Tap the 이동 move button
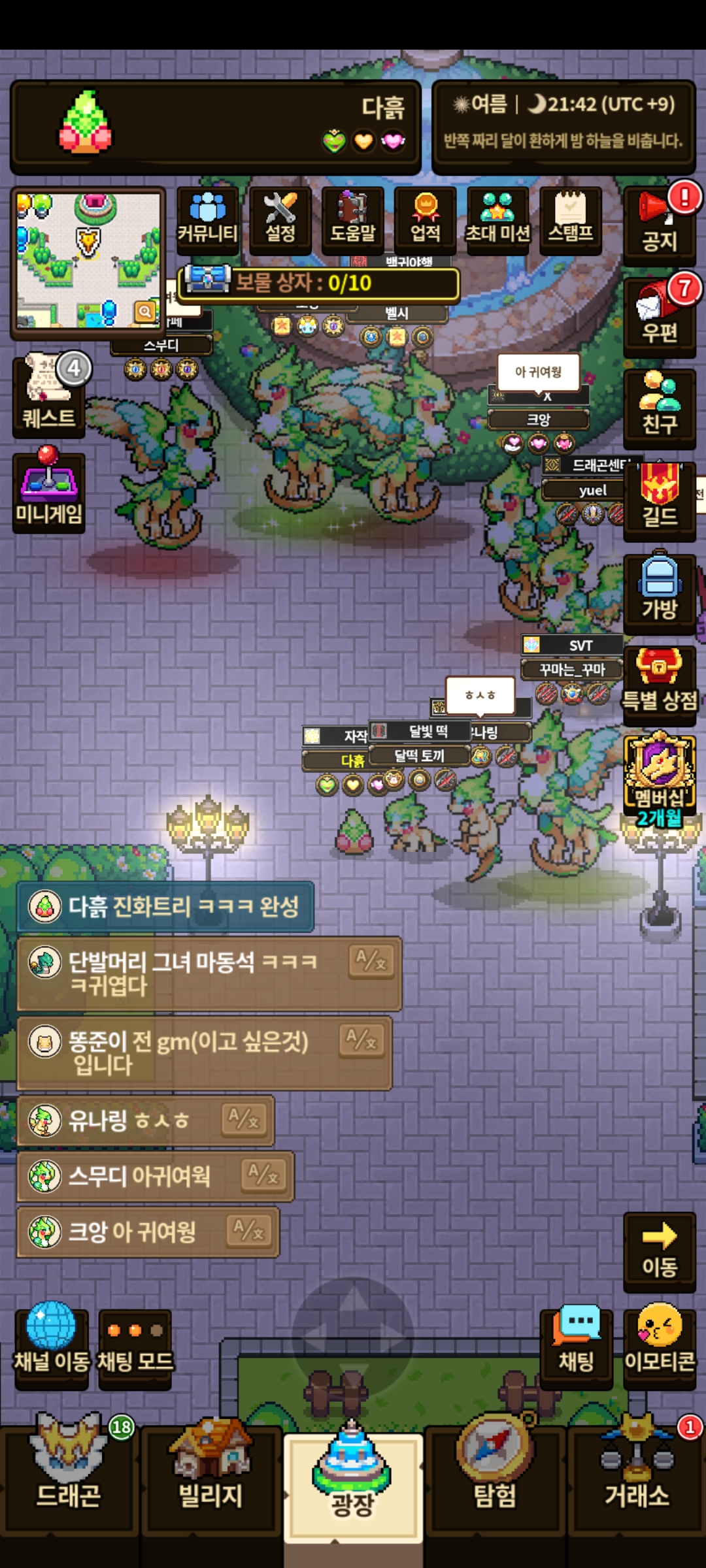Image resolution: width=706 pixels, height=1568 pixels. [x=660, y=1252]
